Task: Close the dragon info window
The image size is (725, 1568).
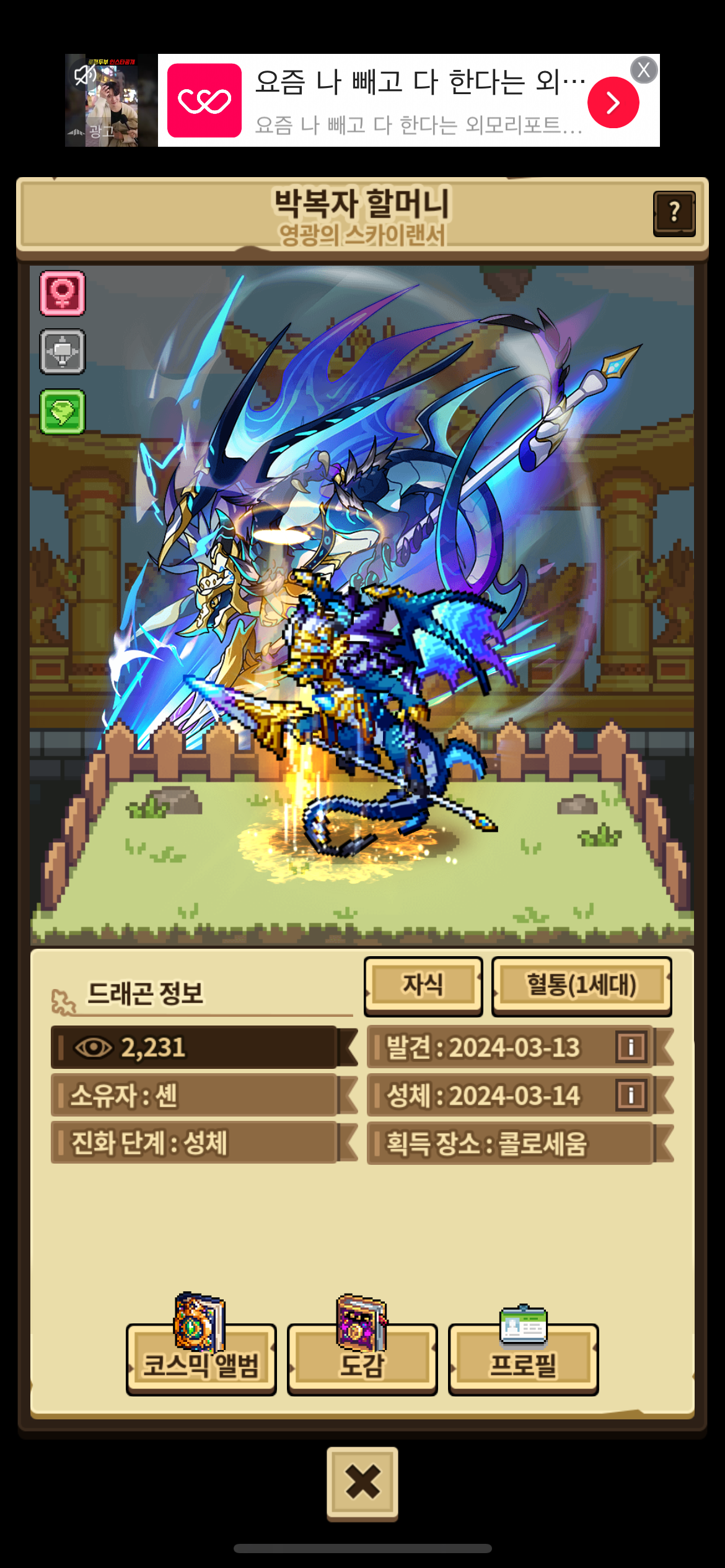Action: [x=362, y=1482]
